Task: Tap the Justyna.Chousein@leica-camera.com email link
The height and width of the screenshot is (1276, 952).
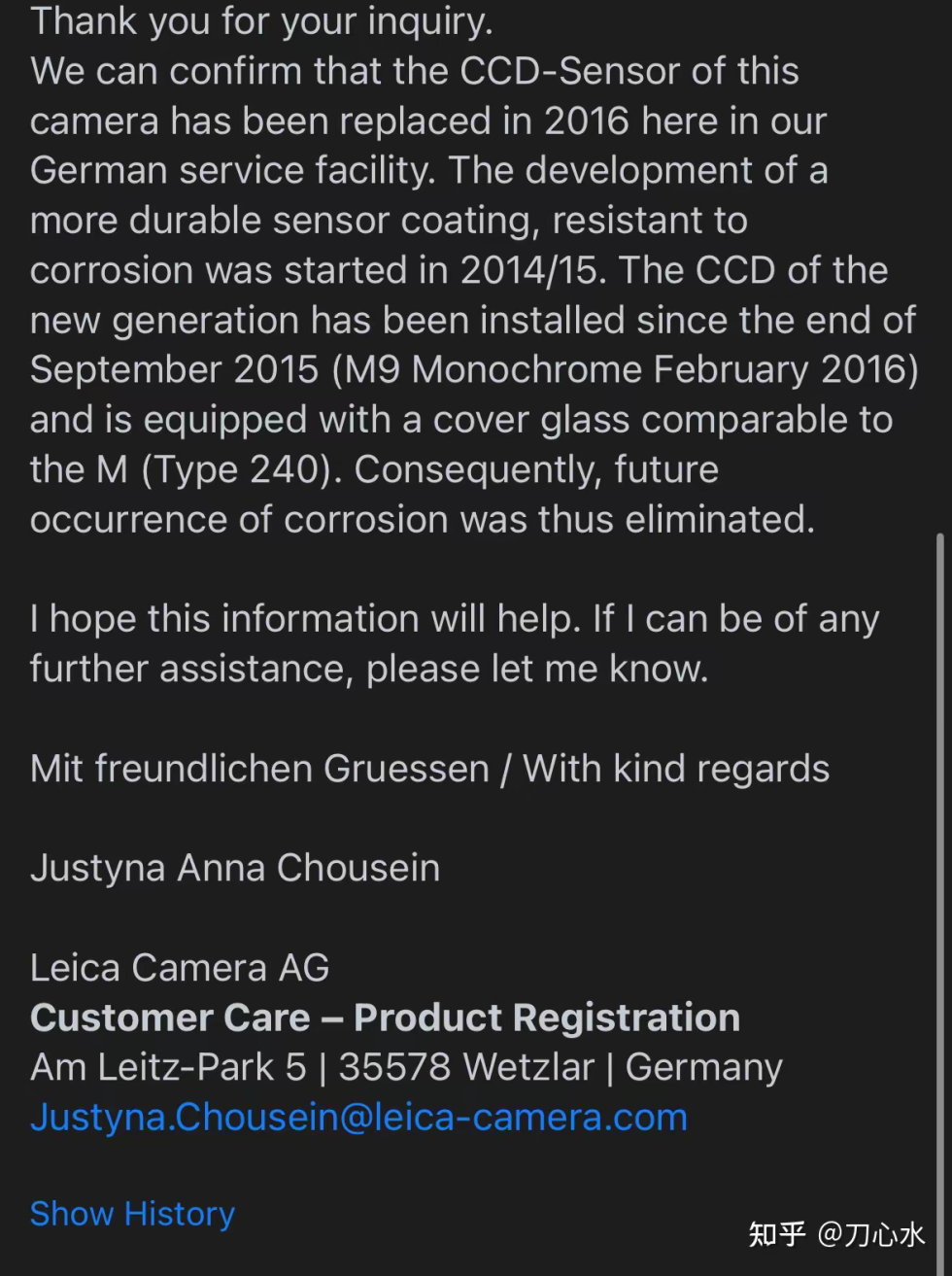Action: pyautogui.click(x=358, y=1117)
